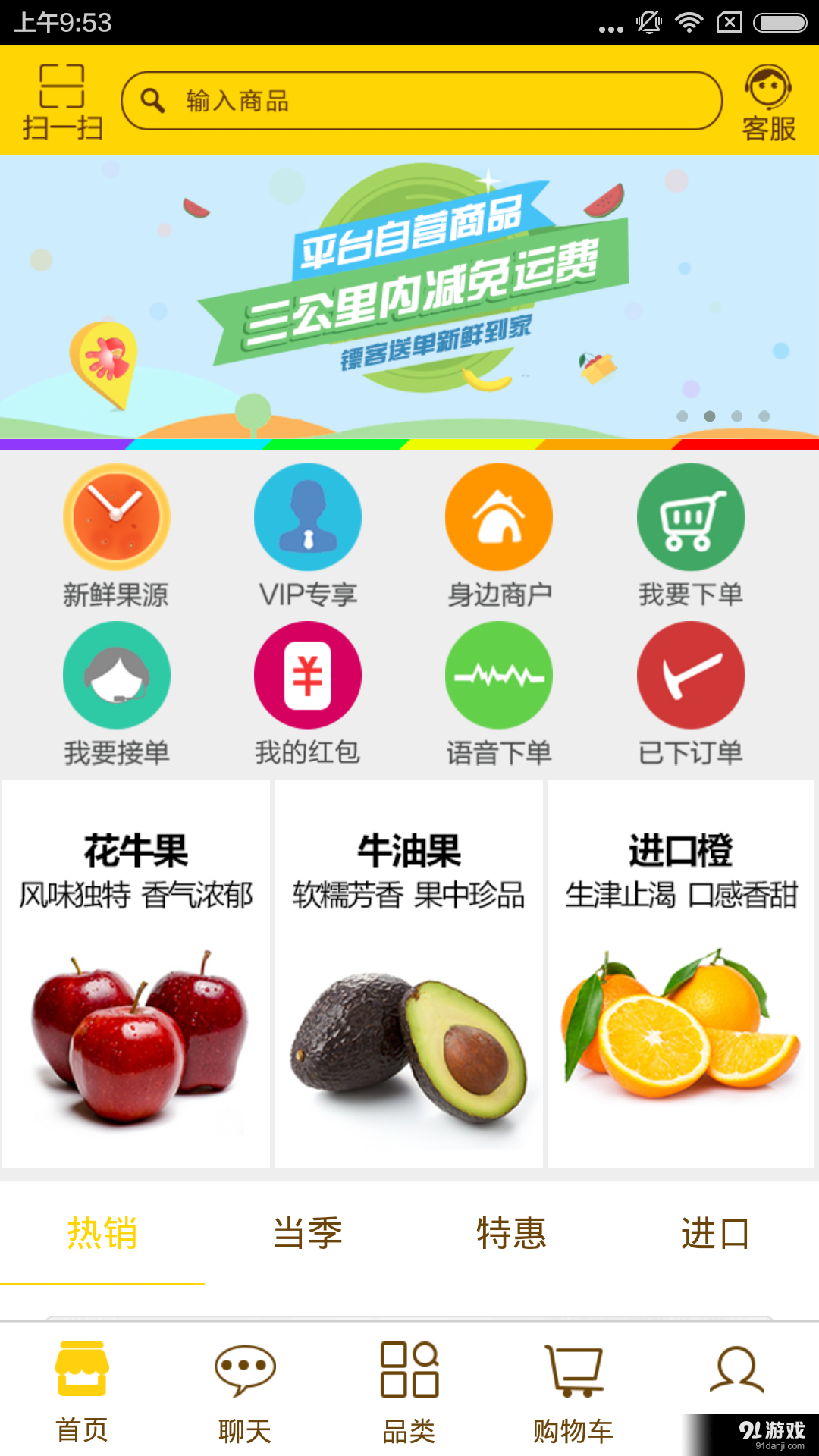Open VIP专享 exclusive benefits
Viewport: 819px width, 1456px height.
[x=307, y=516]
